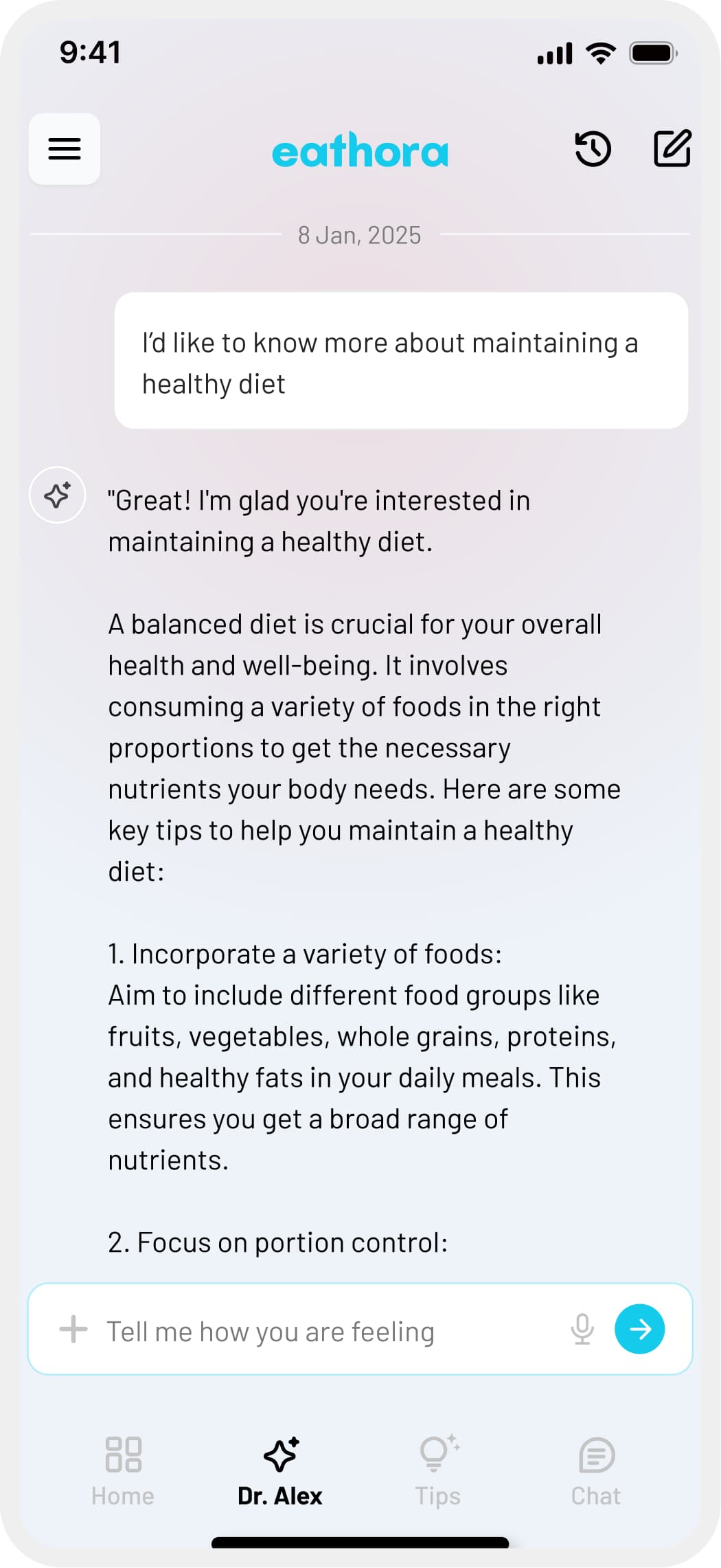This screenshot has height=1568, width=721.
Task: Open the hamburger menu
Action: (x=65, y=148)
